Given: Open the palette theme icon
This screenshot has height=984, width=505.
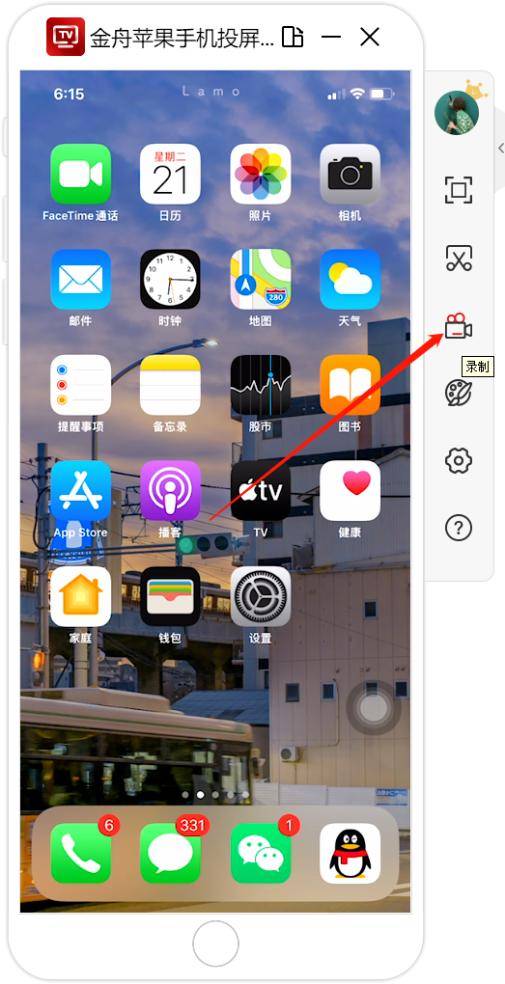Looking at the screenshot, I should (x=459, y=393).
